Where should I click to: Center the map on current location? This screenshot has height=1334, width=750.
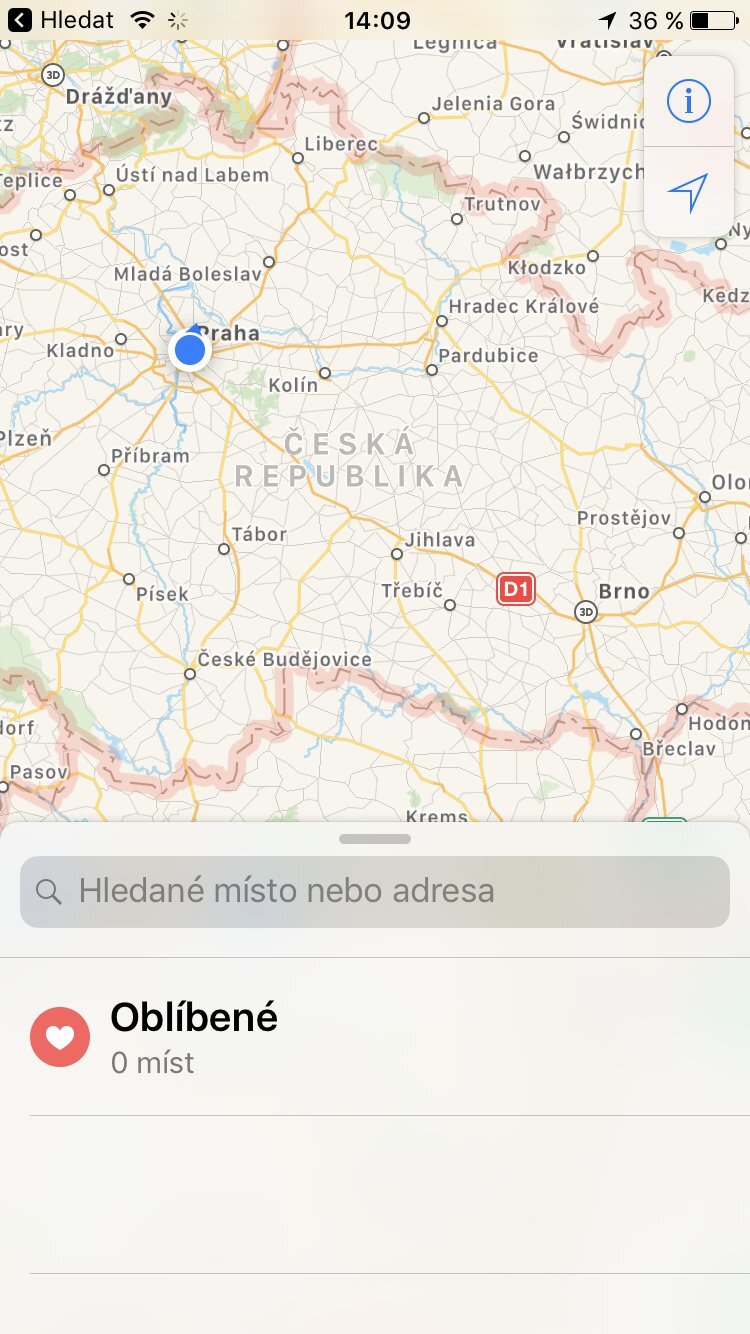pos(688,192)
